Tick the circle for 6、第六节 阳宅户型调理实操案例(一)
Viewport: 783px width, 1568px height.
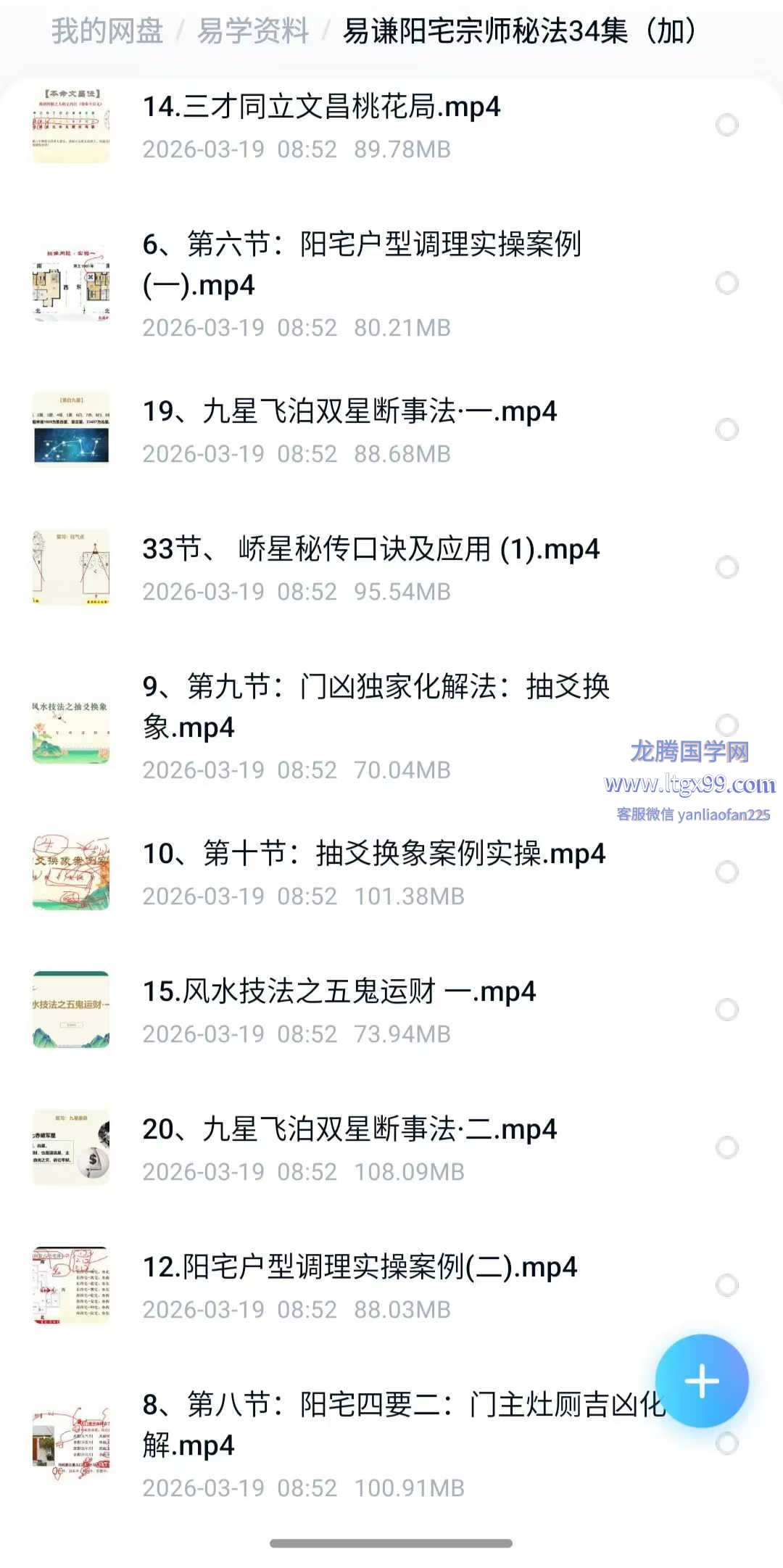[x=726, y=283]
